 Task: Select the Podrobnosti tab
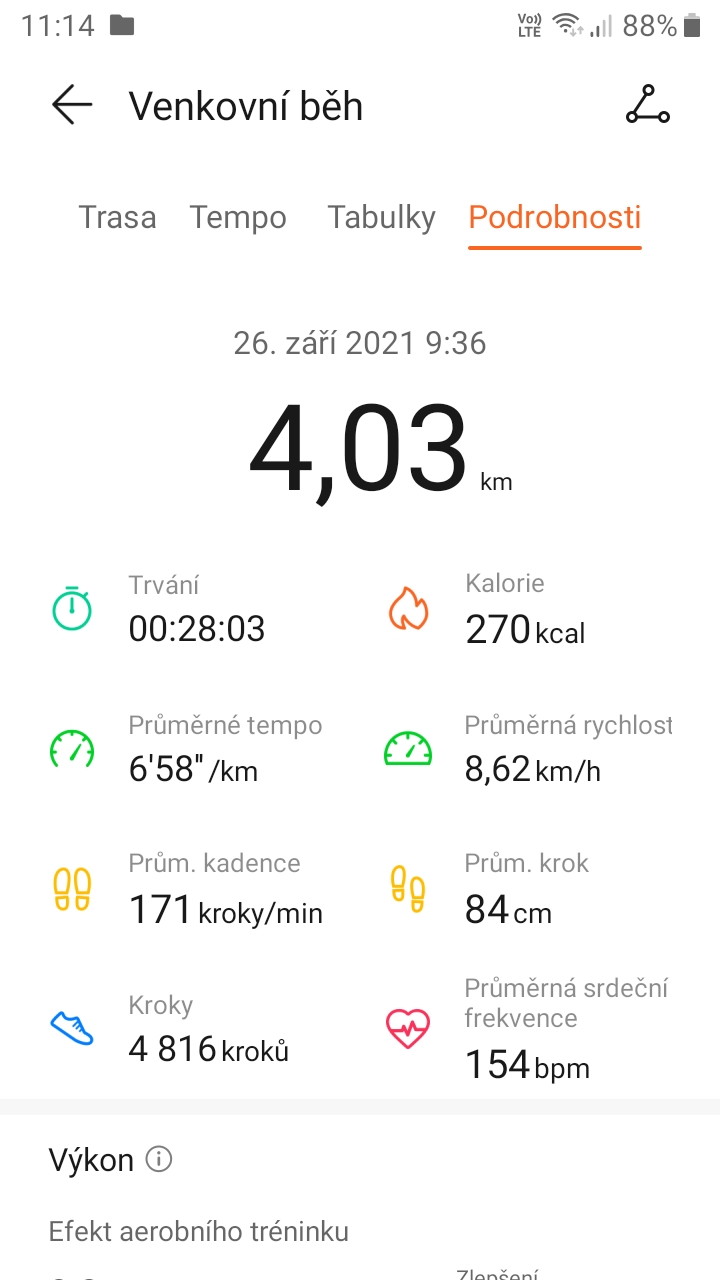[x=555, y=218]
